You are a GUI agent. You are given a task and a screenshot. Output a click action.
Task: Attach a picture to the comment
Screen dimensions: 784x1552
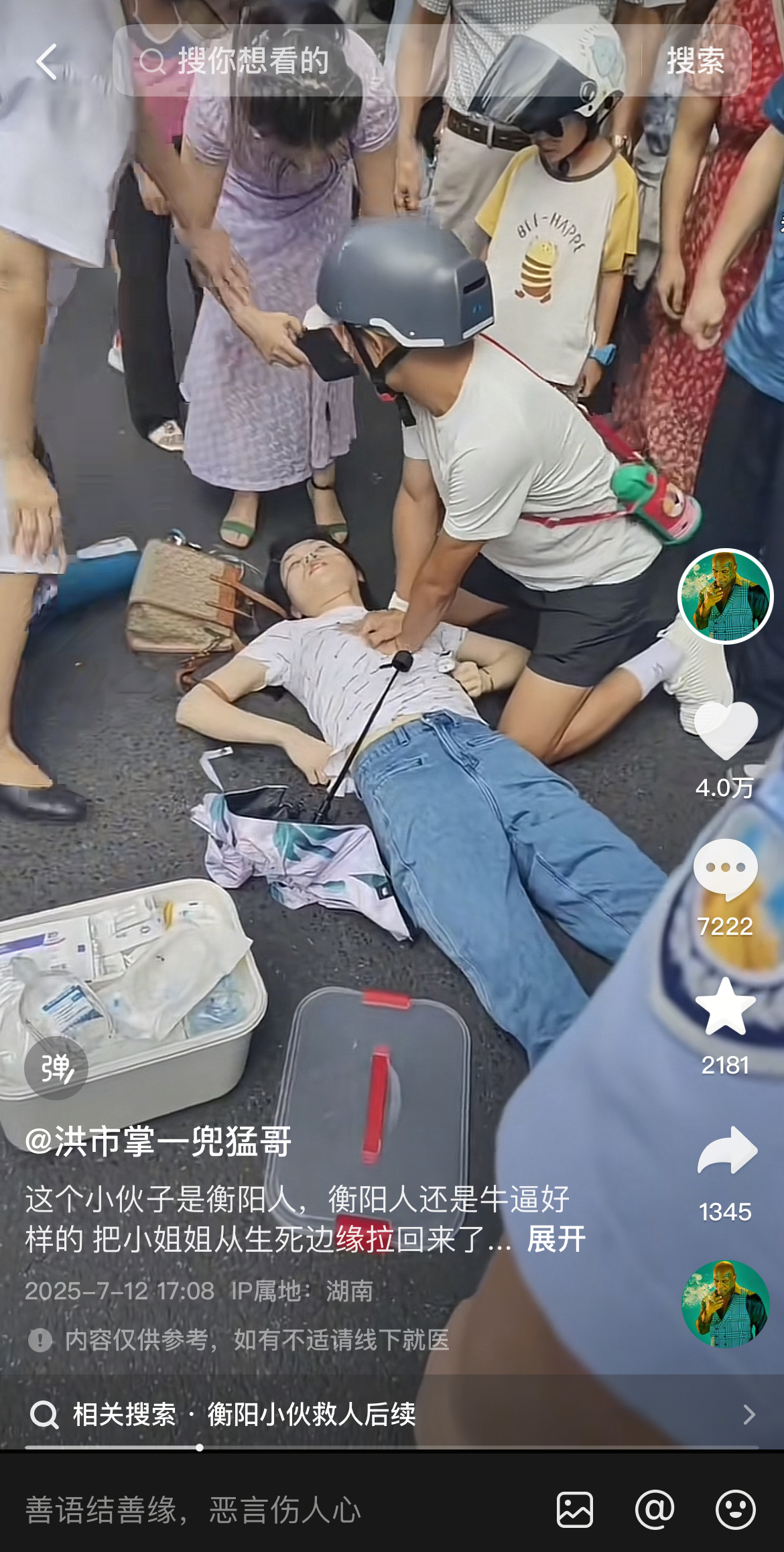[575, 1510]
